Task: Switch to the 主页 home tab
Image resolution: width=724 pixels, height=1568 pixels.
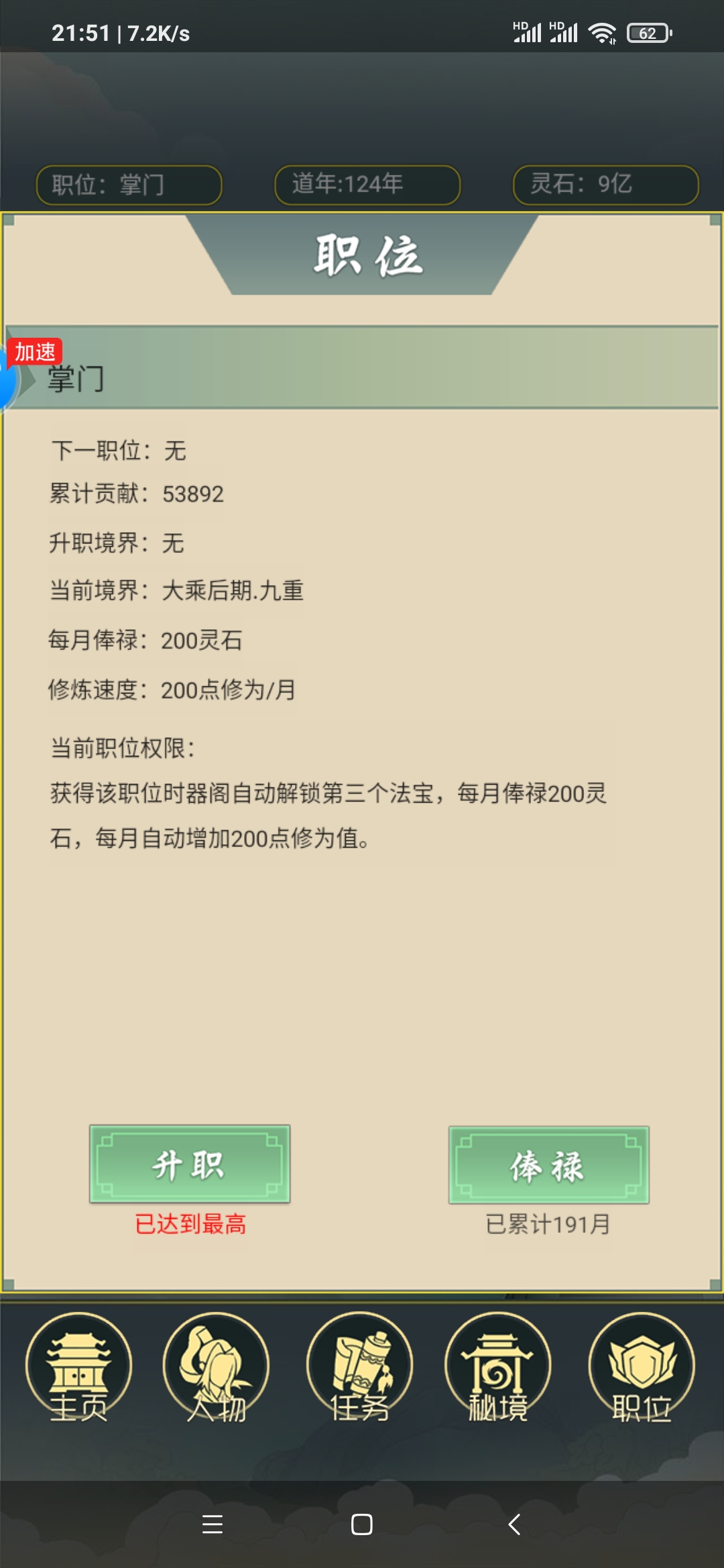Action: click(x=79, y=1367)
